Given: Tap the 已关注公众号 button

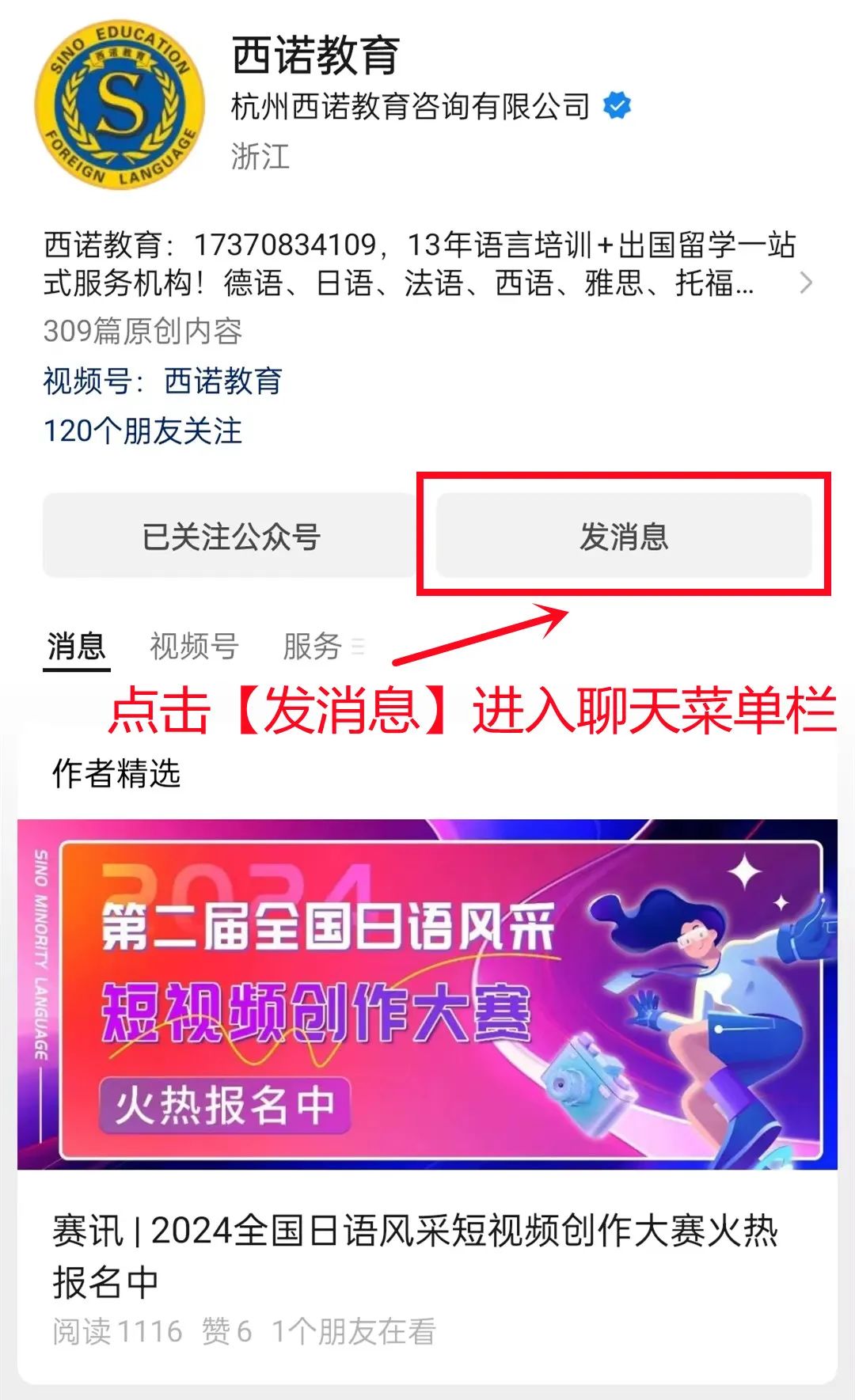Looking at the screenshot, I should [230, 536].
